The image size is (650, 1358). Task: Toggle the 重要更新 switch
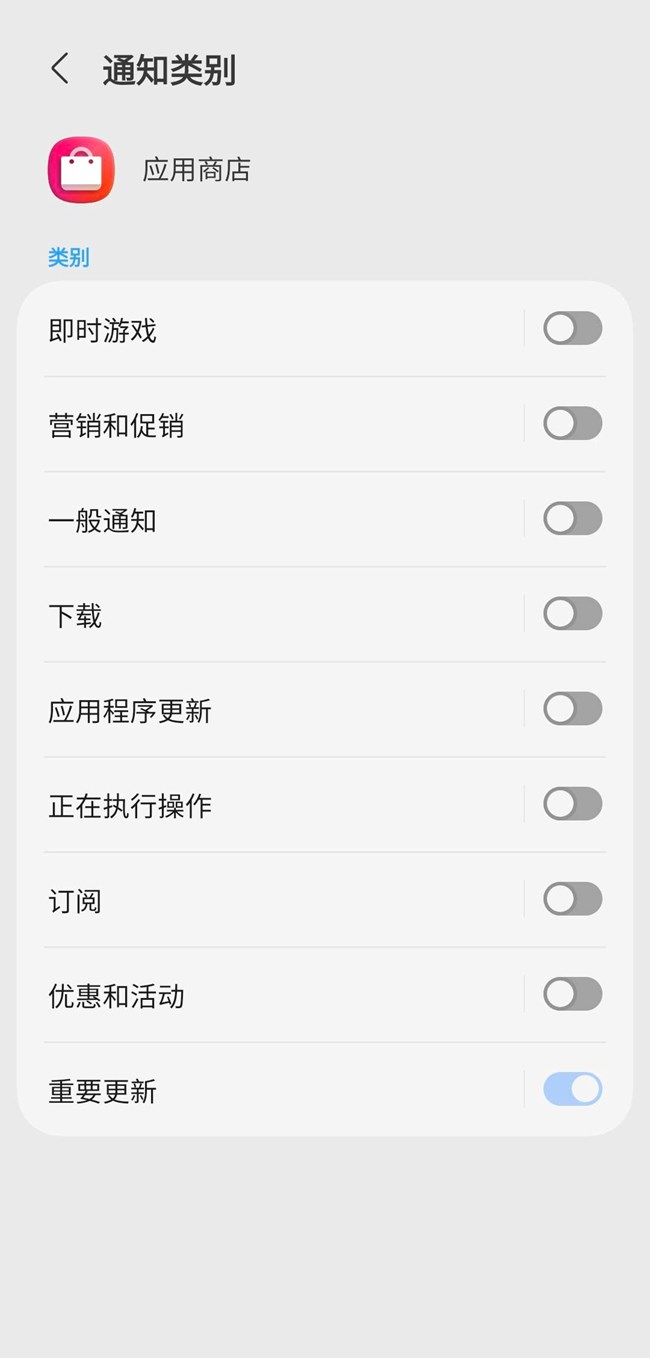click(x=572, y=1089)
